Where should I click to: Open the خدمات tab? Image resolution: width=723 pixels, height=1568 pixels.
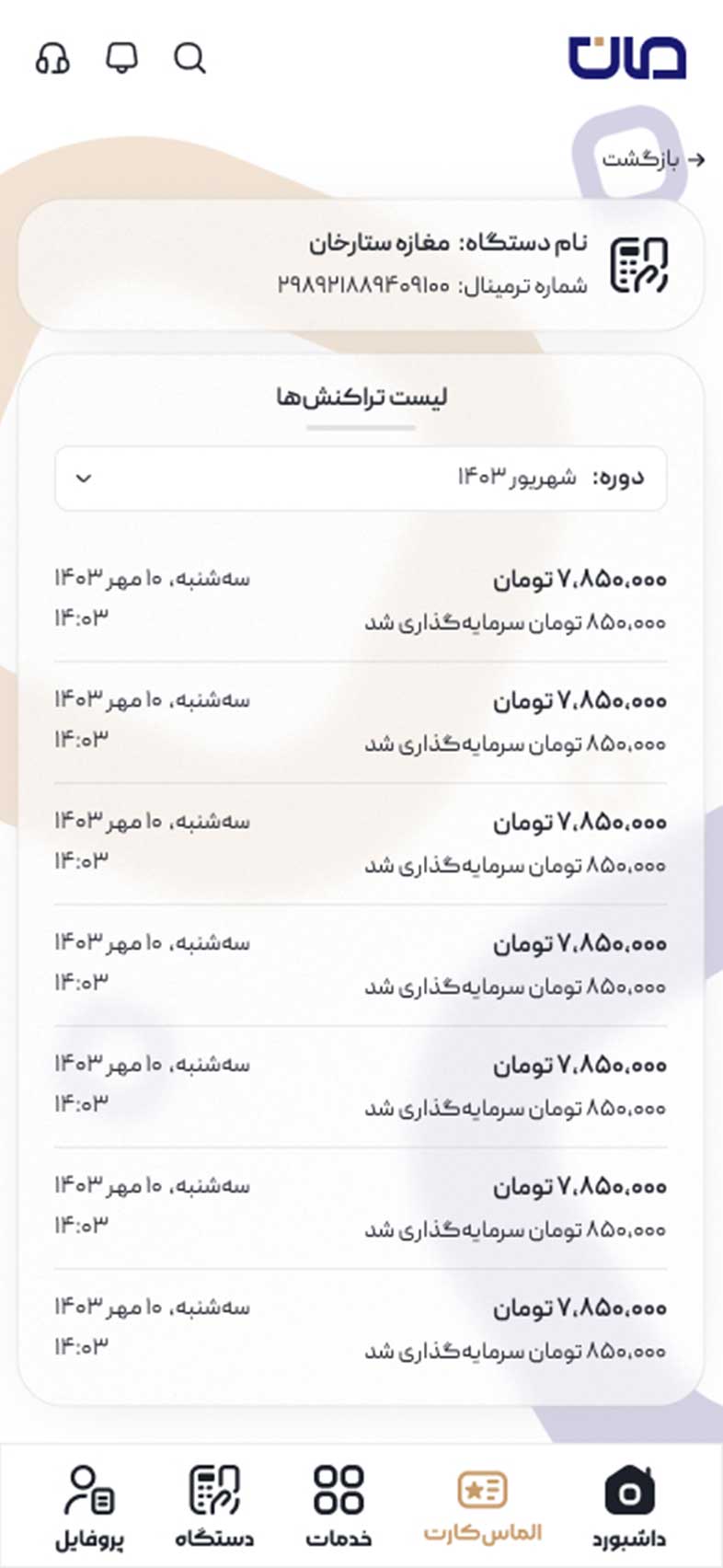[339, 1507]
